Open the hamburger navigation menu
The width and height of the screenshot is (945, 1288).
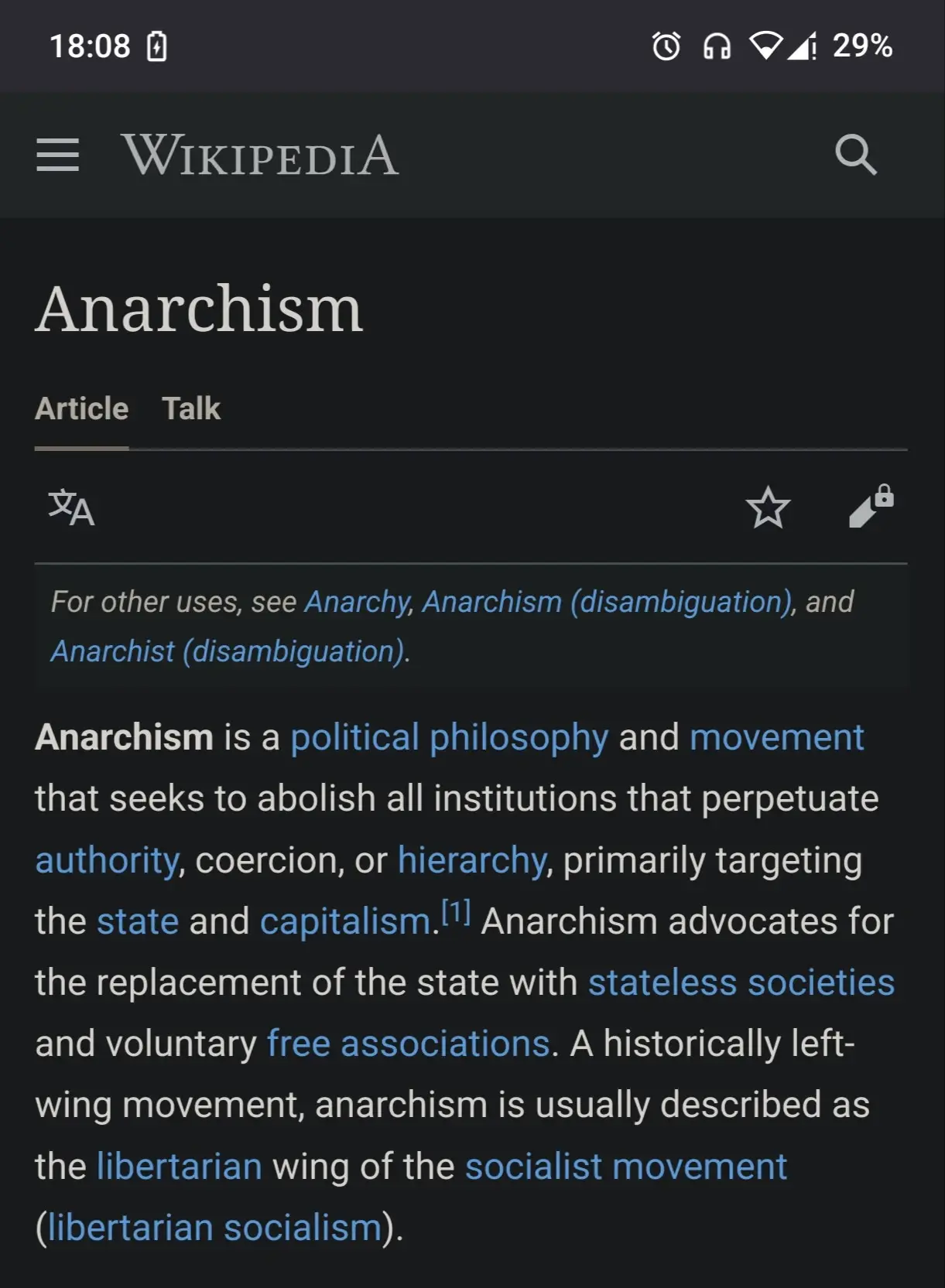[x=57, y=155]
